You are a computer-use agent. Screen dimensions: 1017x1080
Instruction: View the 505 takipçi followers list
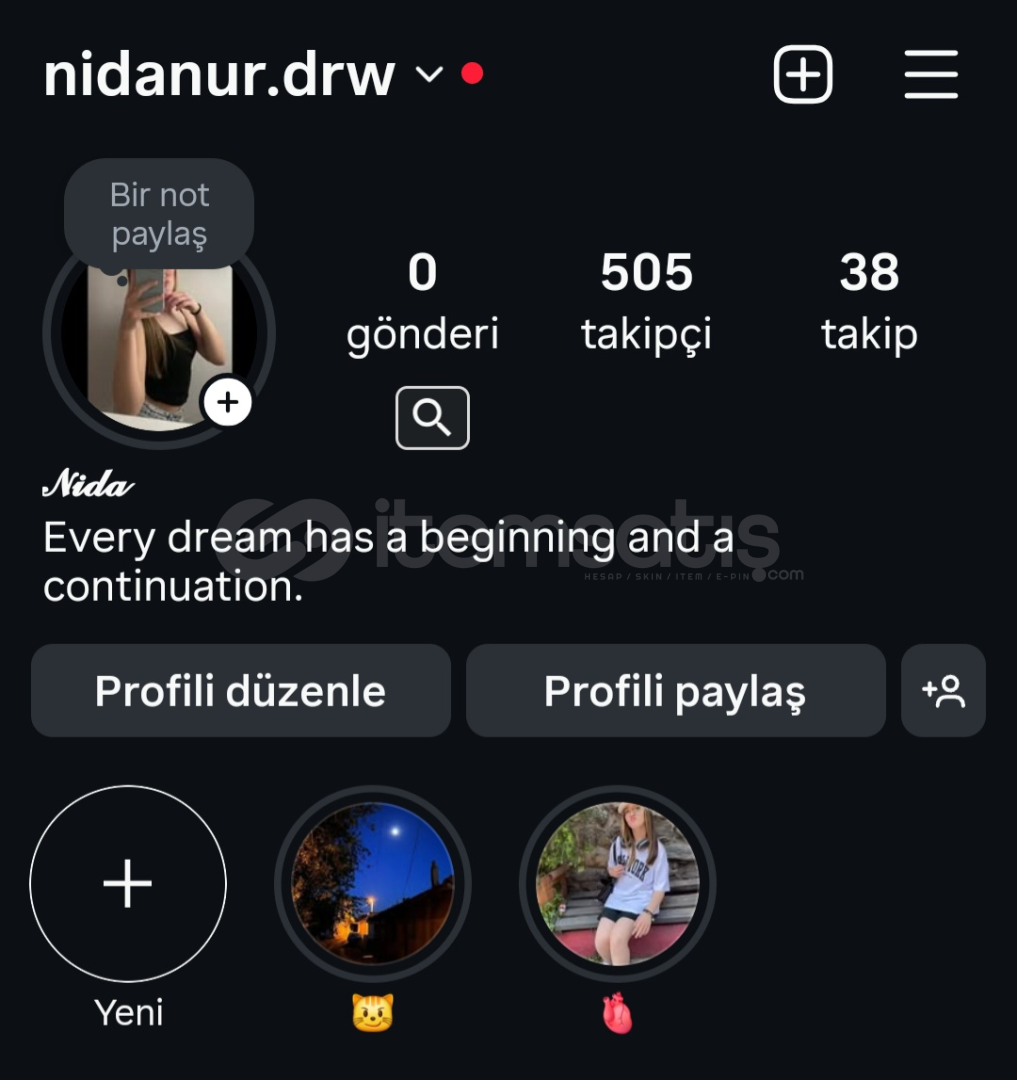[646, 301]
